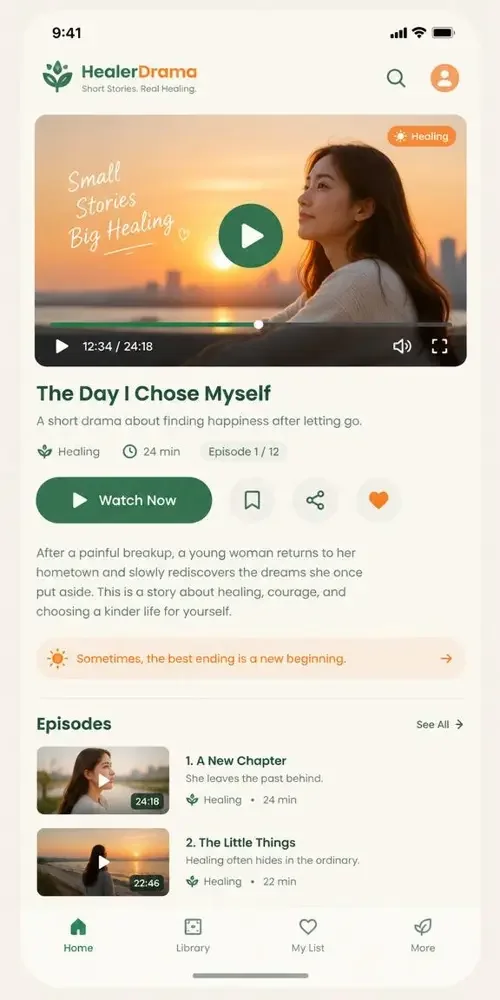Switch to the My List tab
The image size is (500, 1000).
point(308,936)
